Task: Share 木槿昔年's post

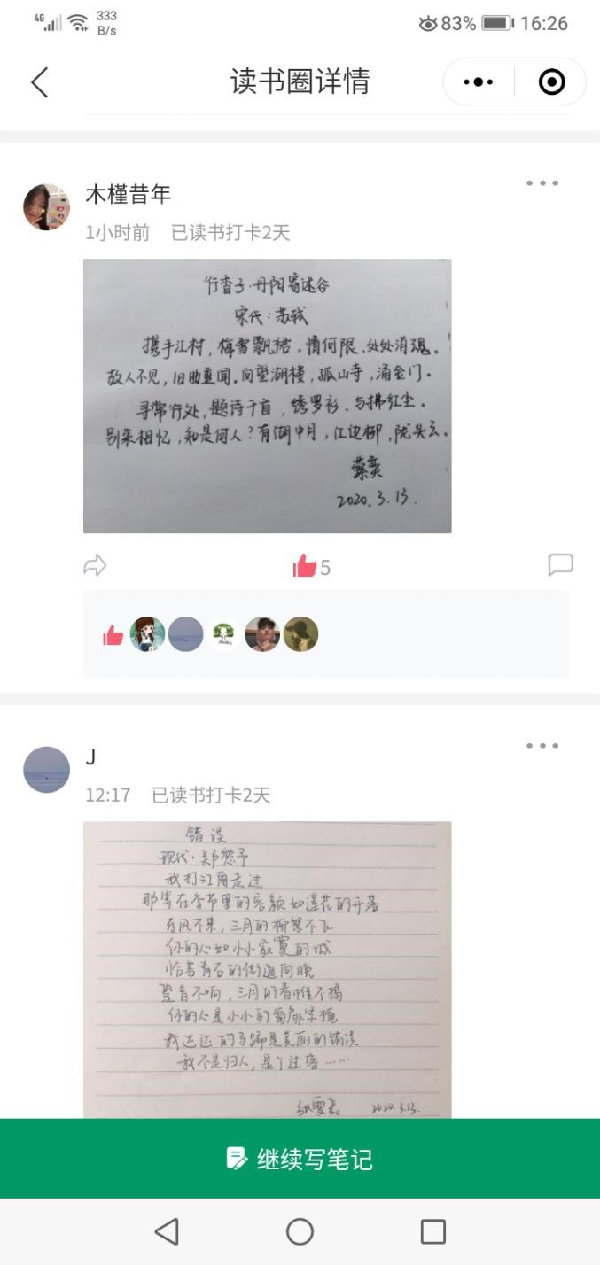Action: 95,567
